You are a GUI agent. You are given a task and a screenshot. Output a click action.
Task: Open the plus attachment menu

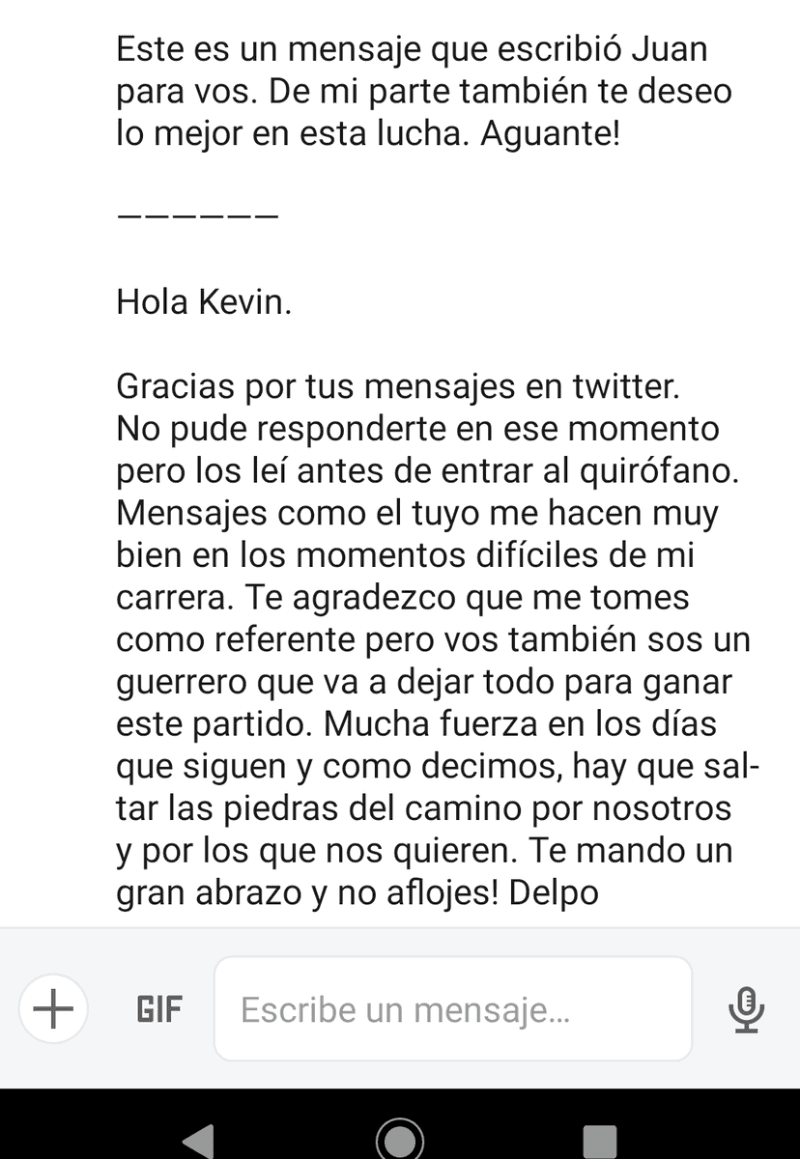(53, 1009)
